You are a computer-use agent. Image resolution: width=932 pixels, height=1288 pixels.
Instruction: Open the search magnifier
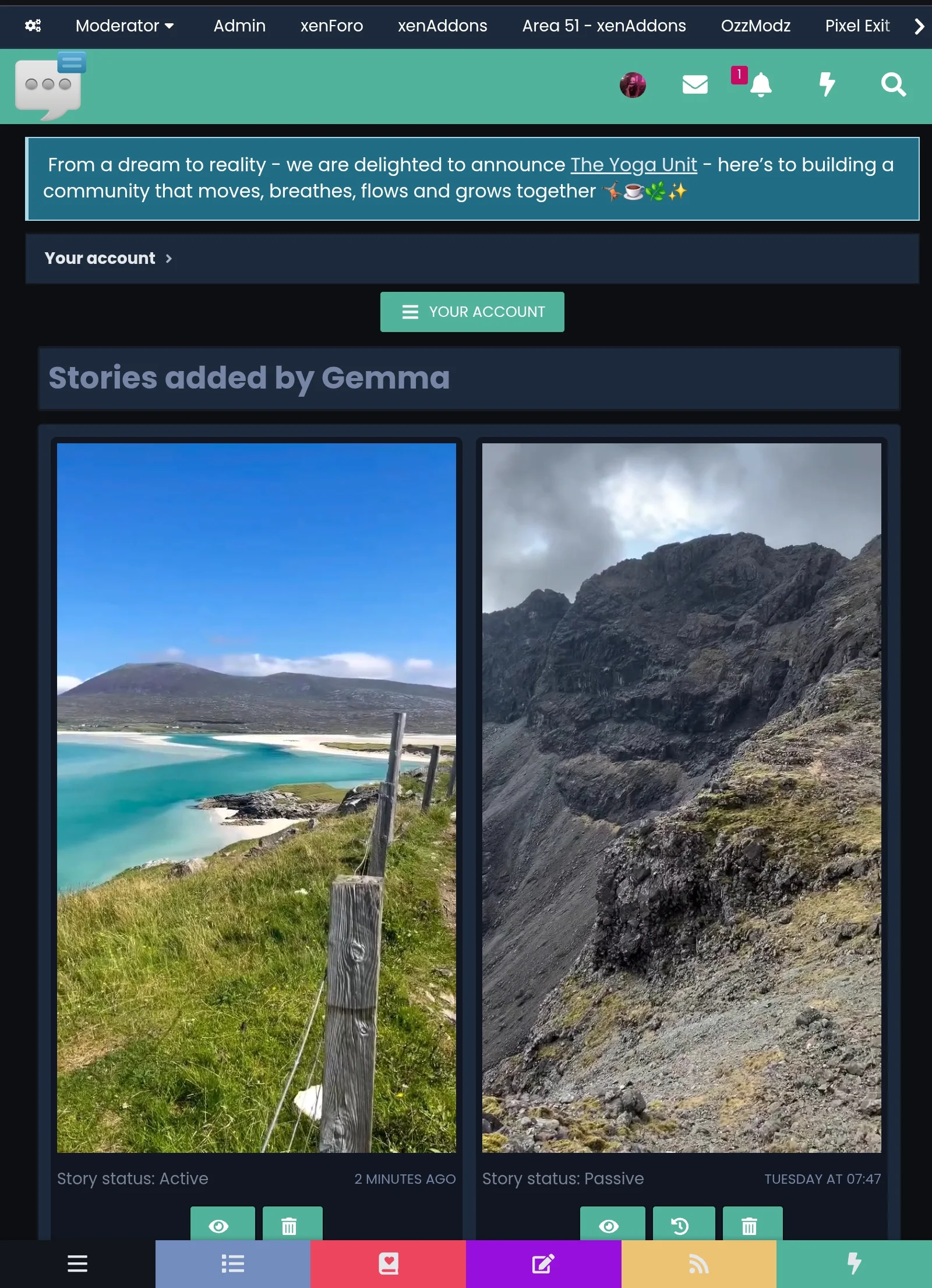[x=893, y=85]
